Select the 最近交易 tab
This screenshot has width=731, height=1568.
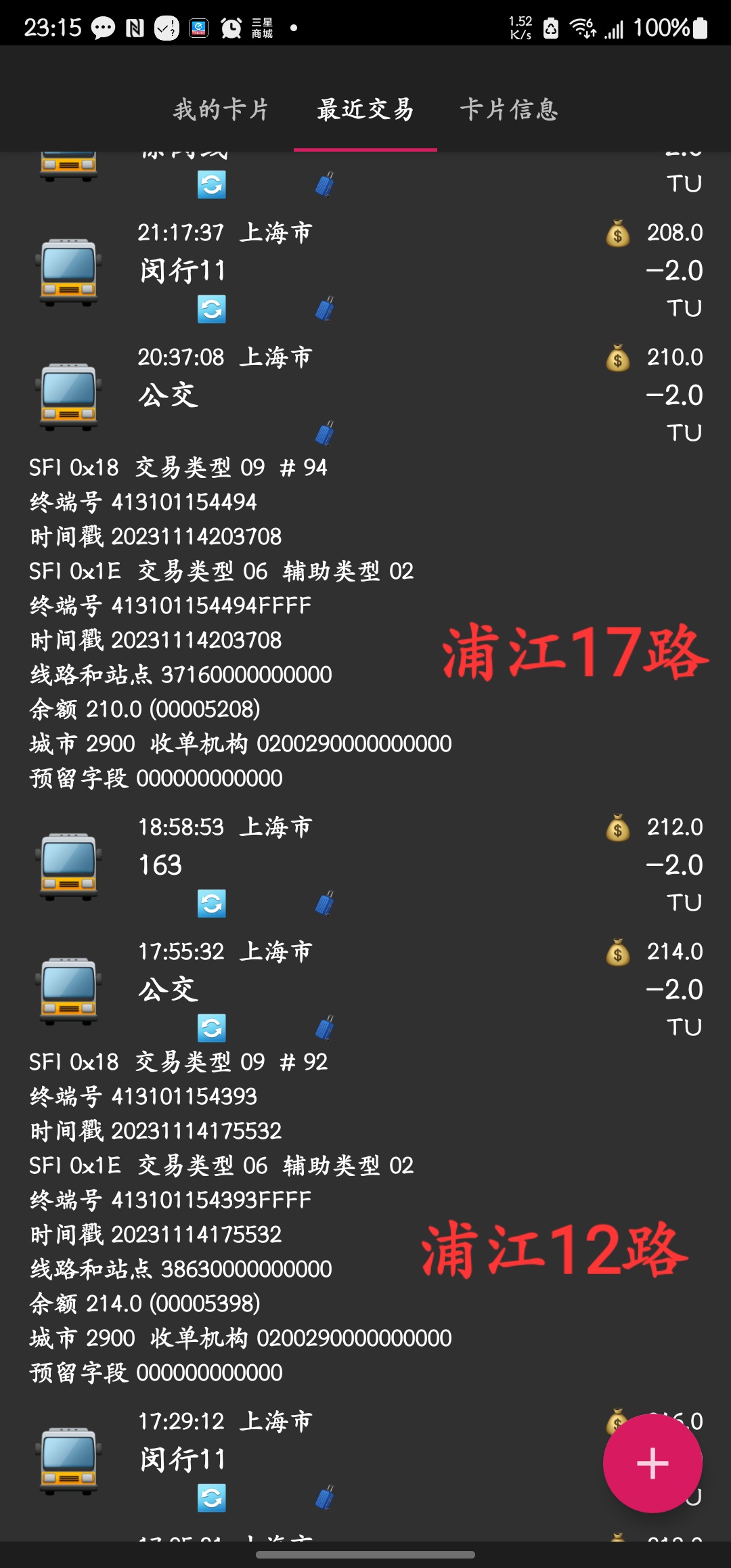[365, 110]
